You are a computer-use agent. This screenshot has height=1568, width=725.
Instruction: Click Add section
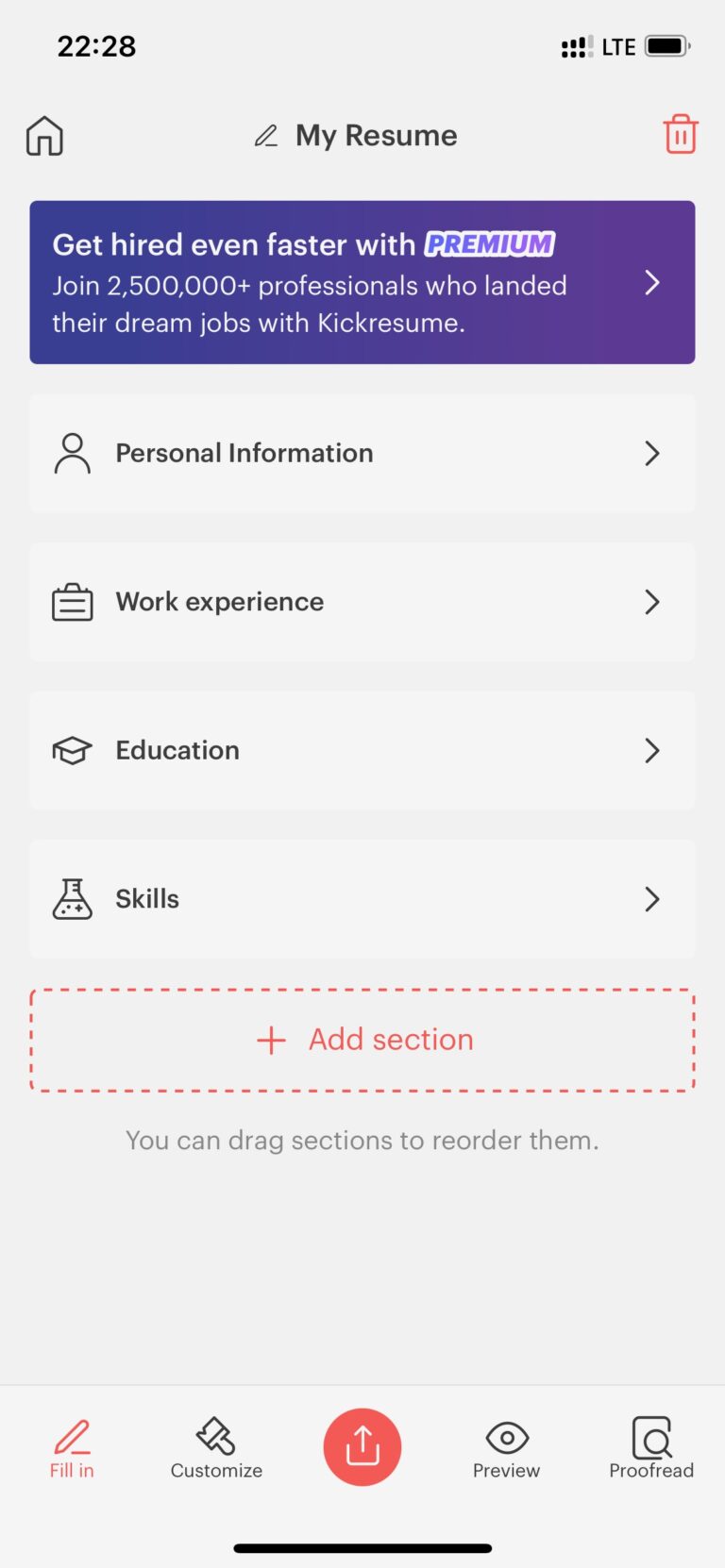pyautogui.click(x=362, y=1040)
